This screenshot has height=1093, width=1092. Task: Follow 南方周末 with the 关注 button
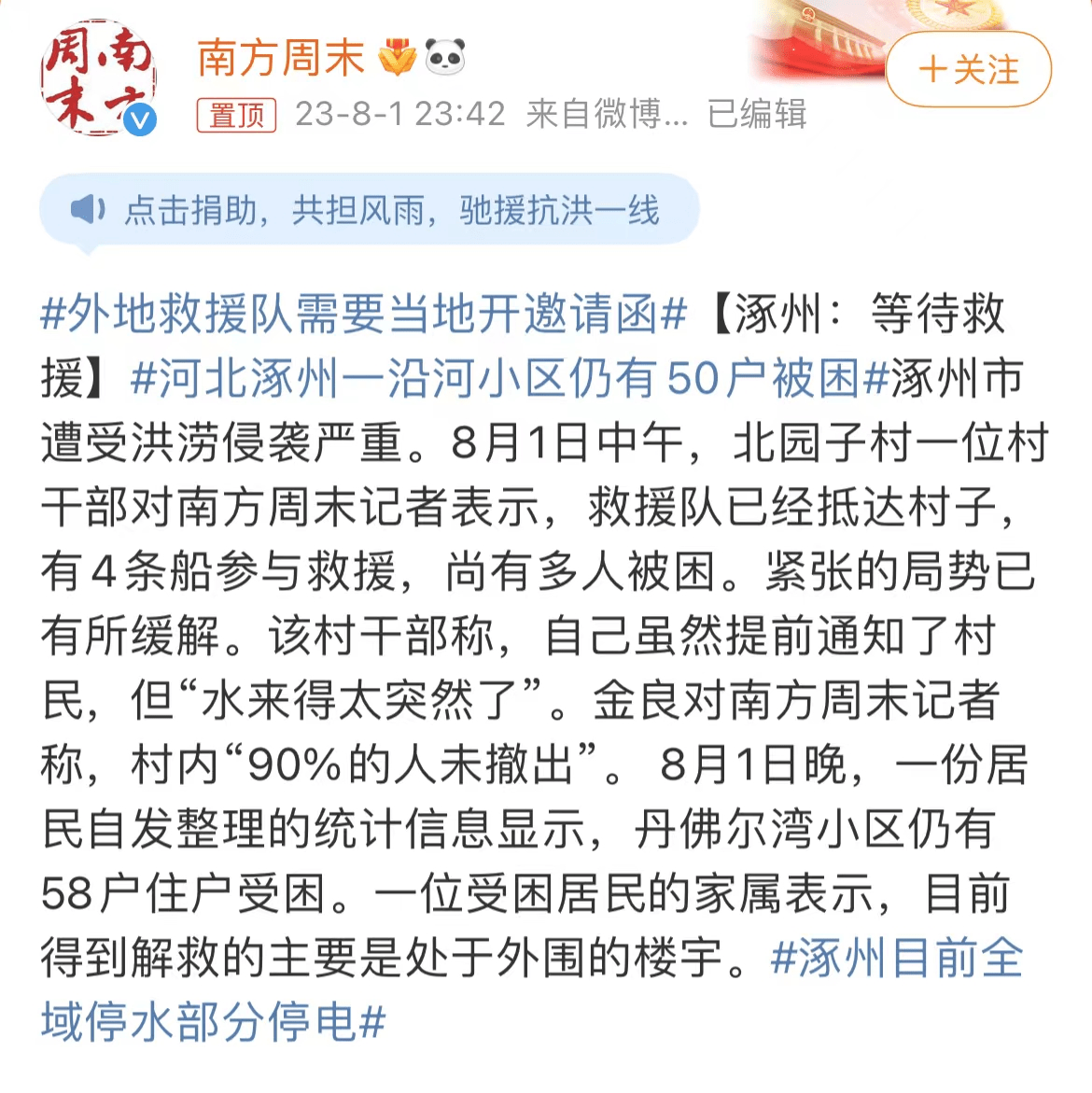pos(968,70)
